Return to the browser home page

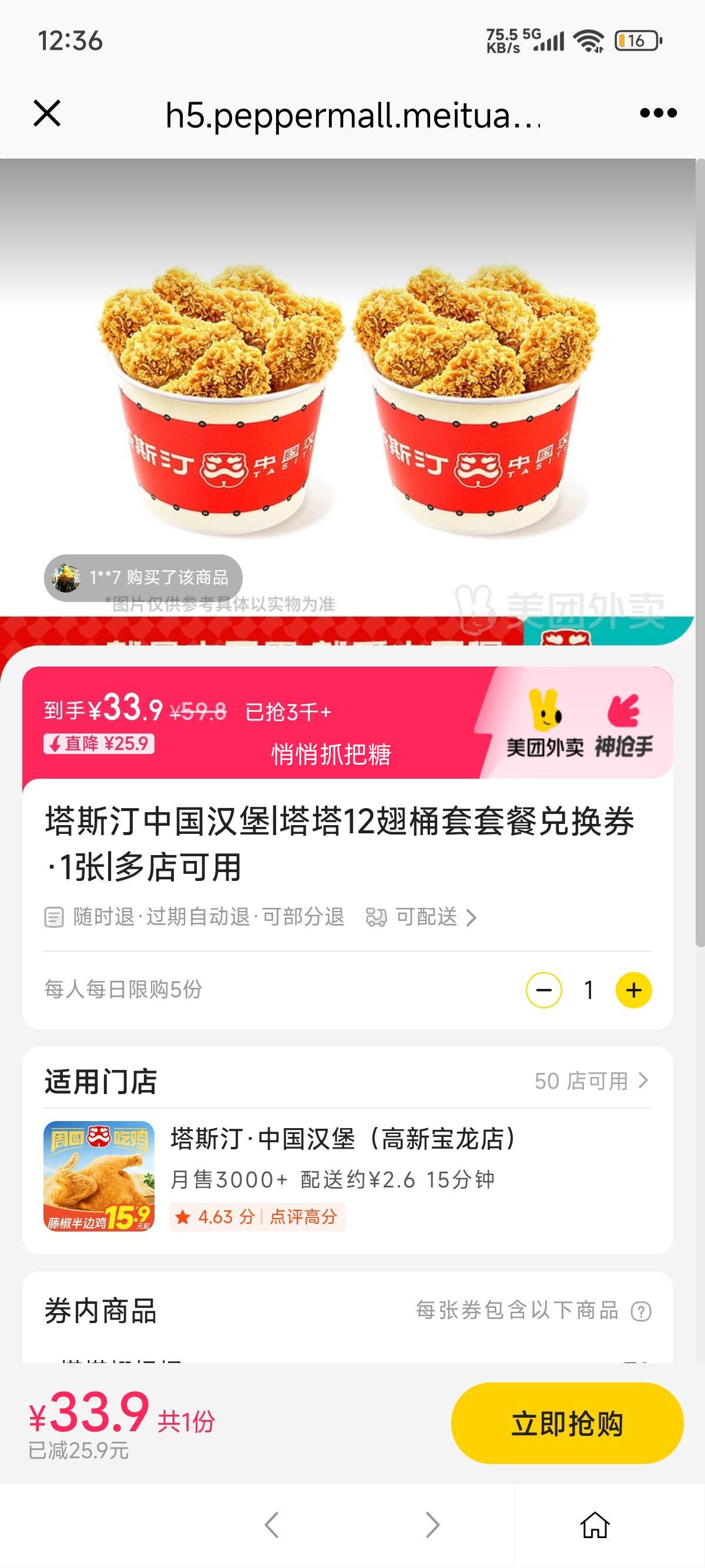coord(594,1525)
